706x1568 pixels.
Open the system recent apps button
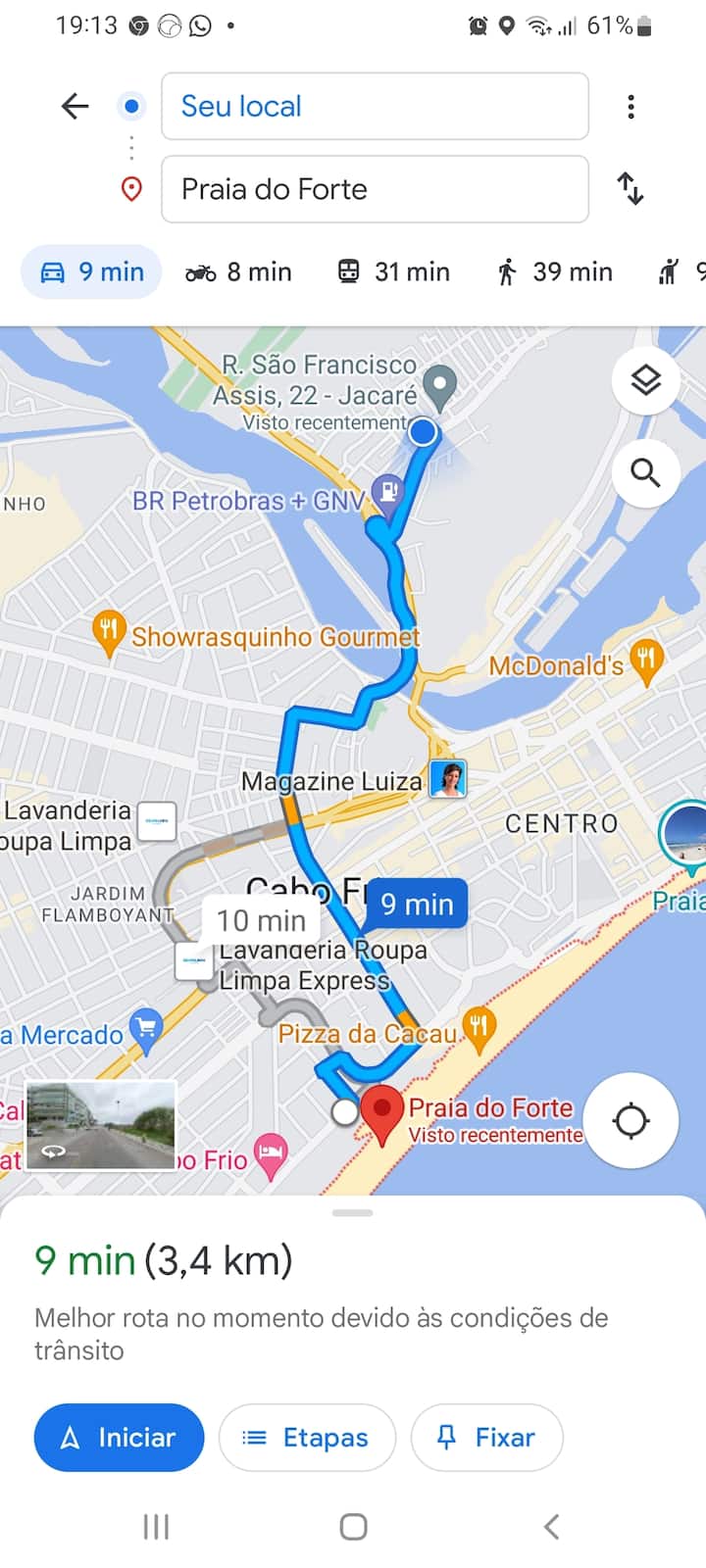point(156,1526)
